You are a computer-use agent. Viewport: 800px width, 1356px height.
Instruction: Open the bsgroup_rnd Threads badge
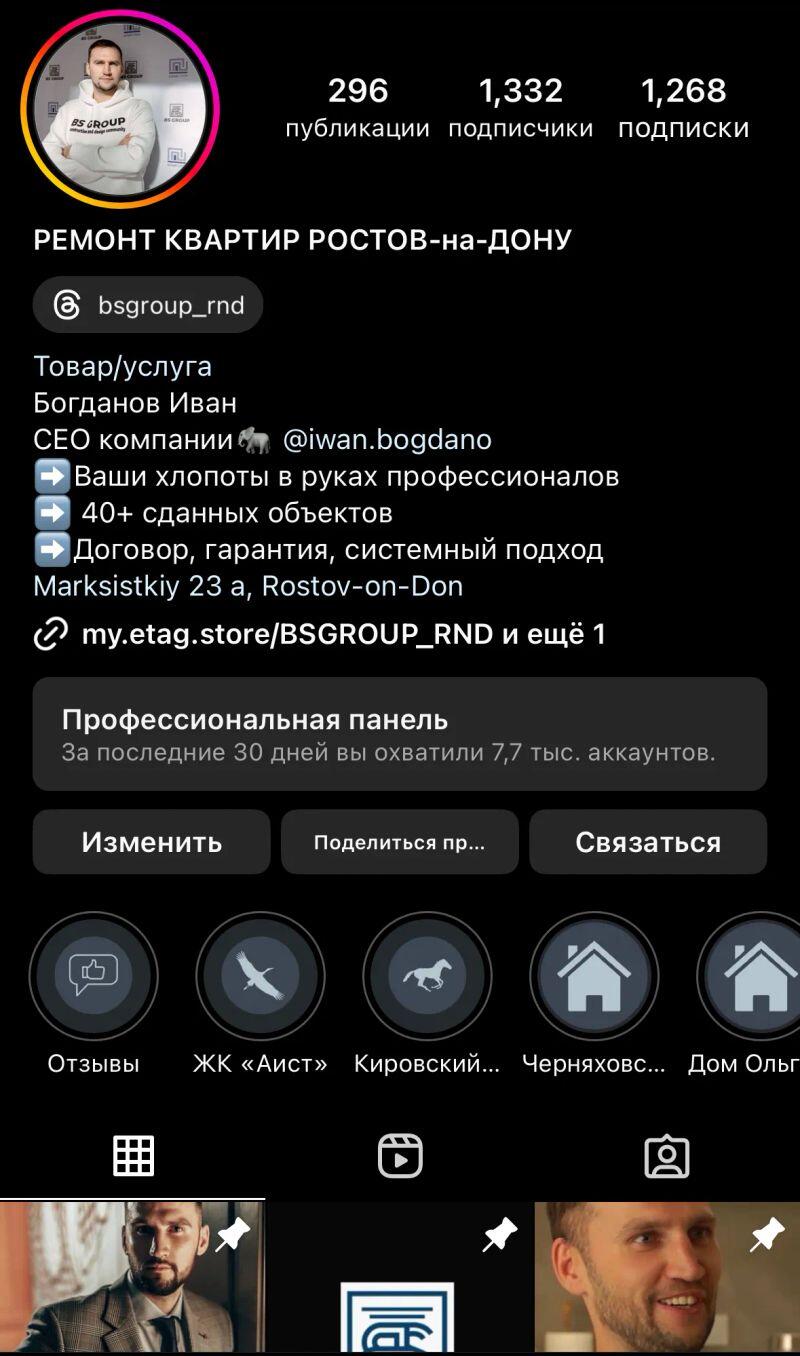point(148,305)
